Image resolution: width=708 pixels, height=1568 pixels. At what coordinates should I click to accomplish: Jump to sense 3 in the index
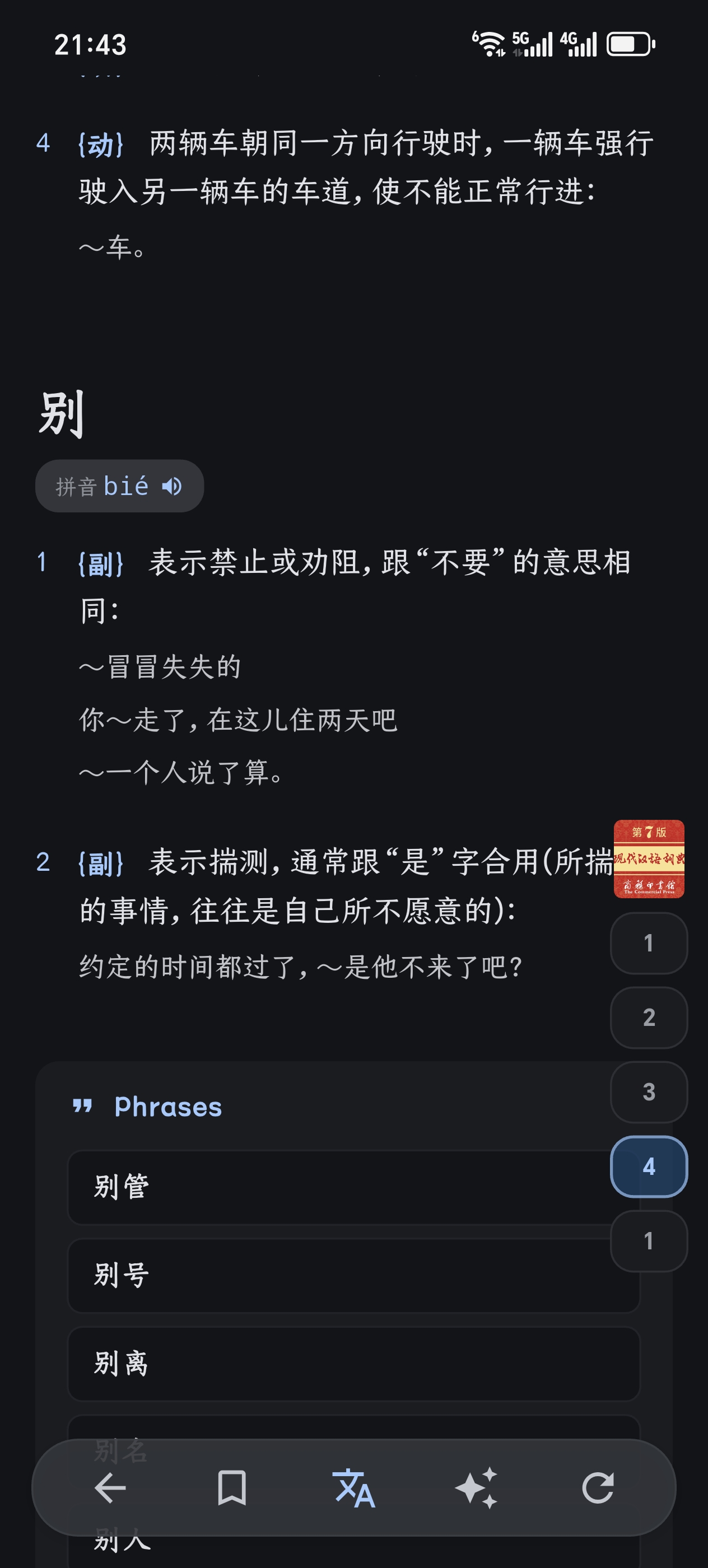[x=648, y=1092]
